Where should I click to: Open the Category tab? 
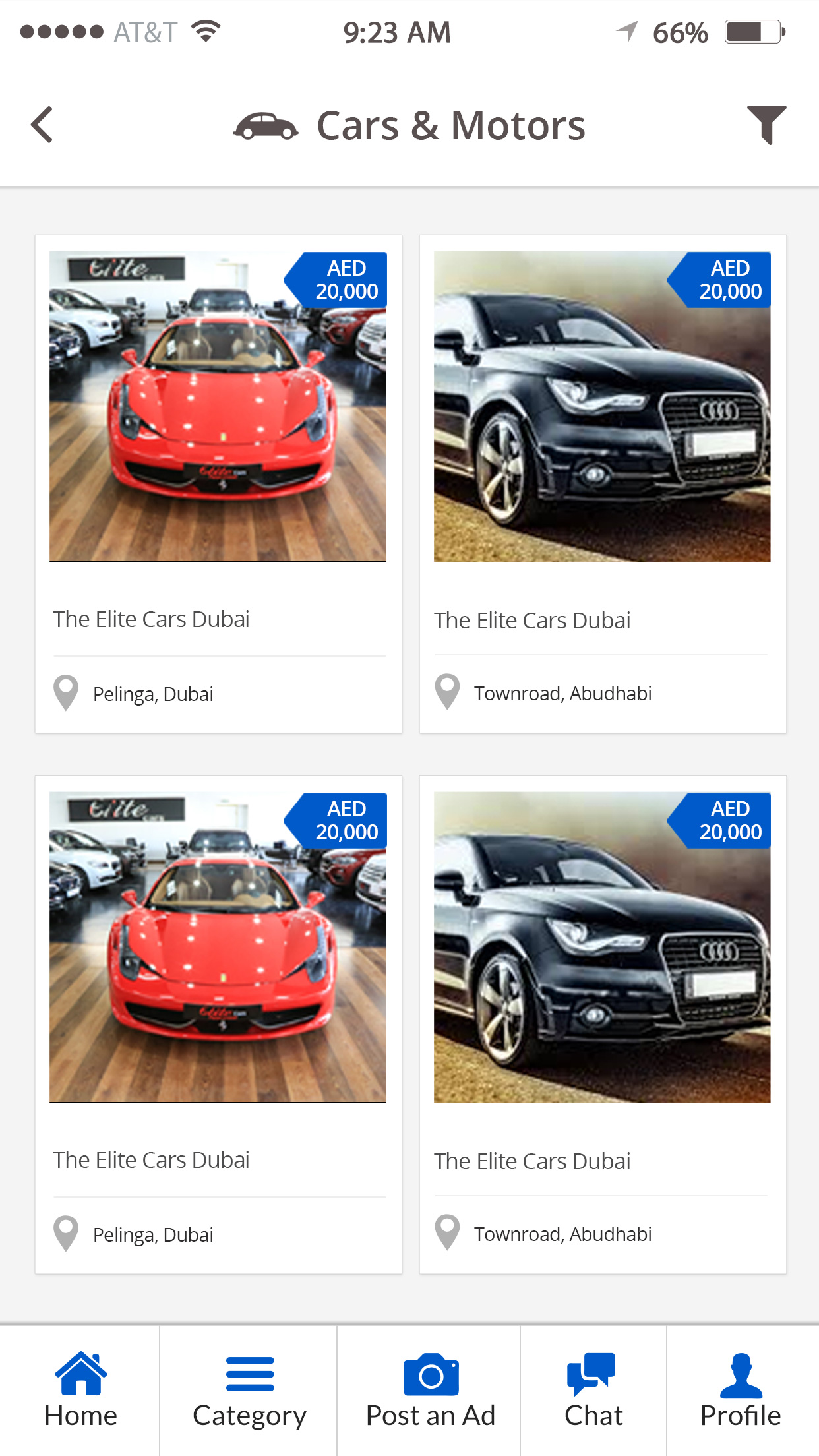pyautogui.click(x=249, y=1390)
